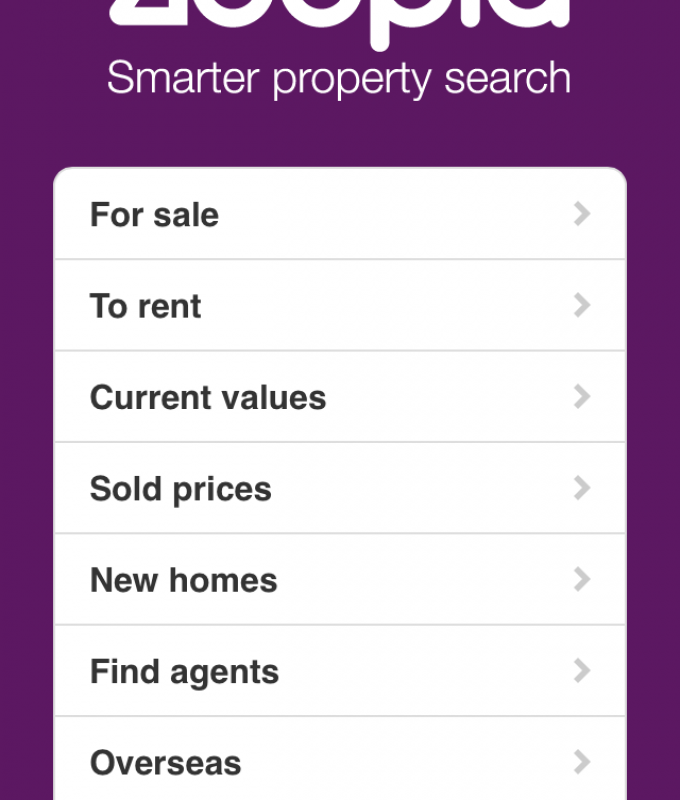Image resolution: width=680 pixels, height=800 pixels.
Task: Select the To rent option
Action: [340, 306]
